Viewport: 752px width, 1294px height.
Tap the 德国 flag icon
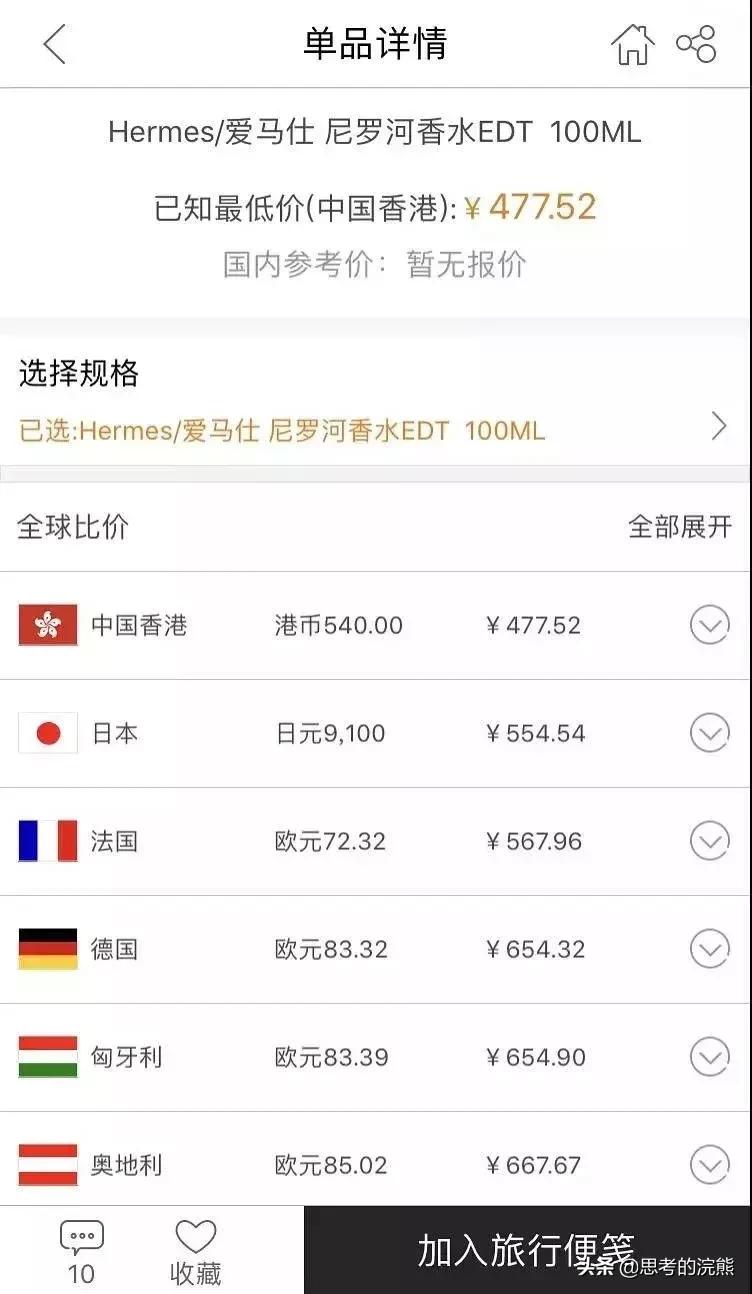tap(49, 948)
